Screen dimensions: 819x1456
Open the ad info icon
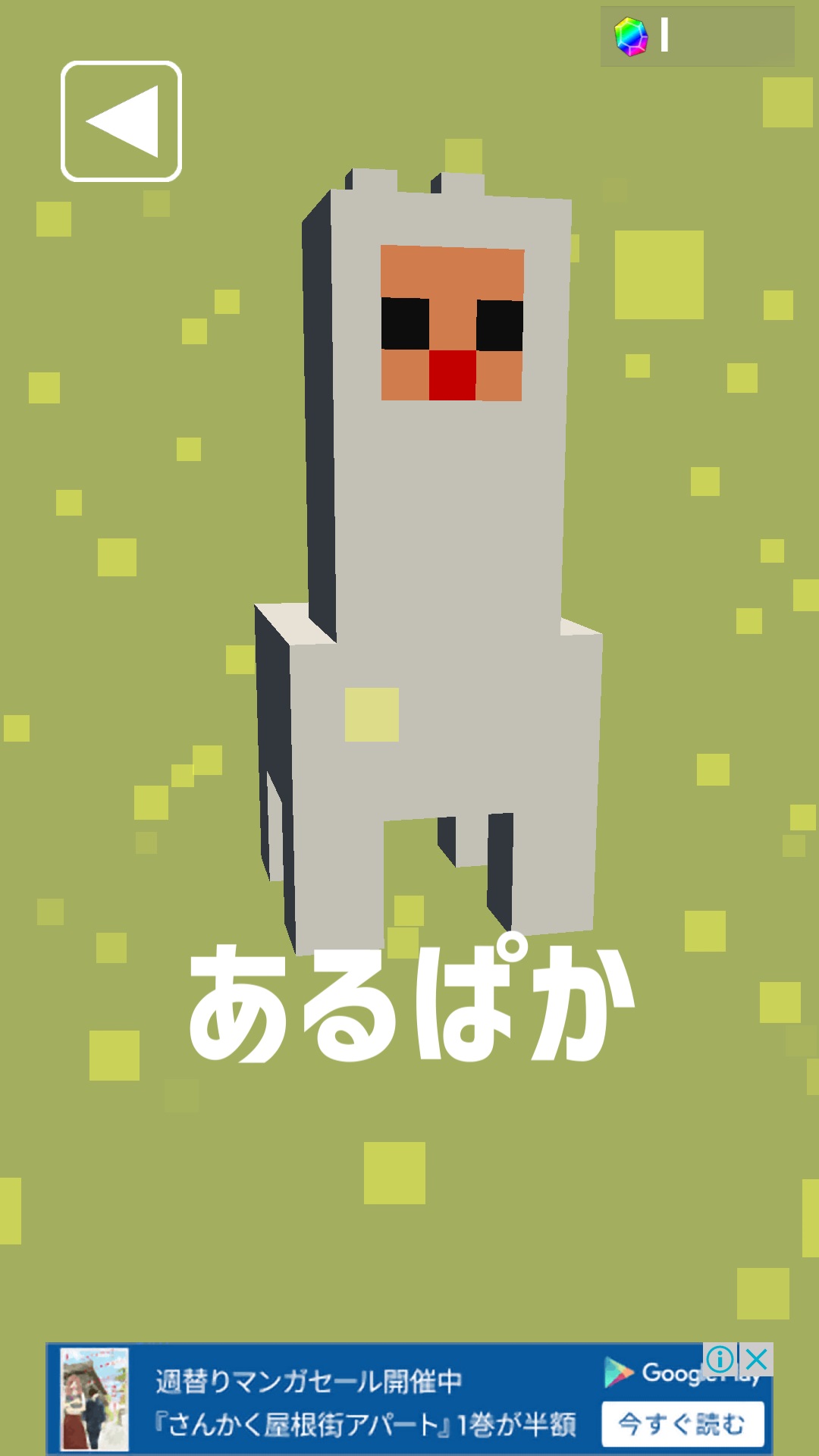(x=720, y=1360)
